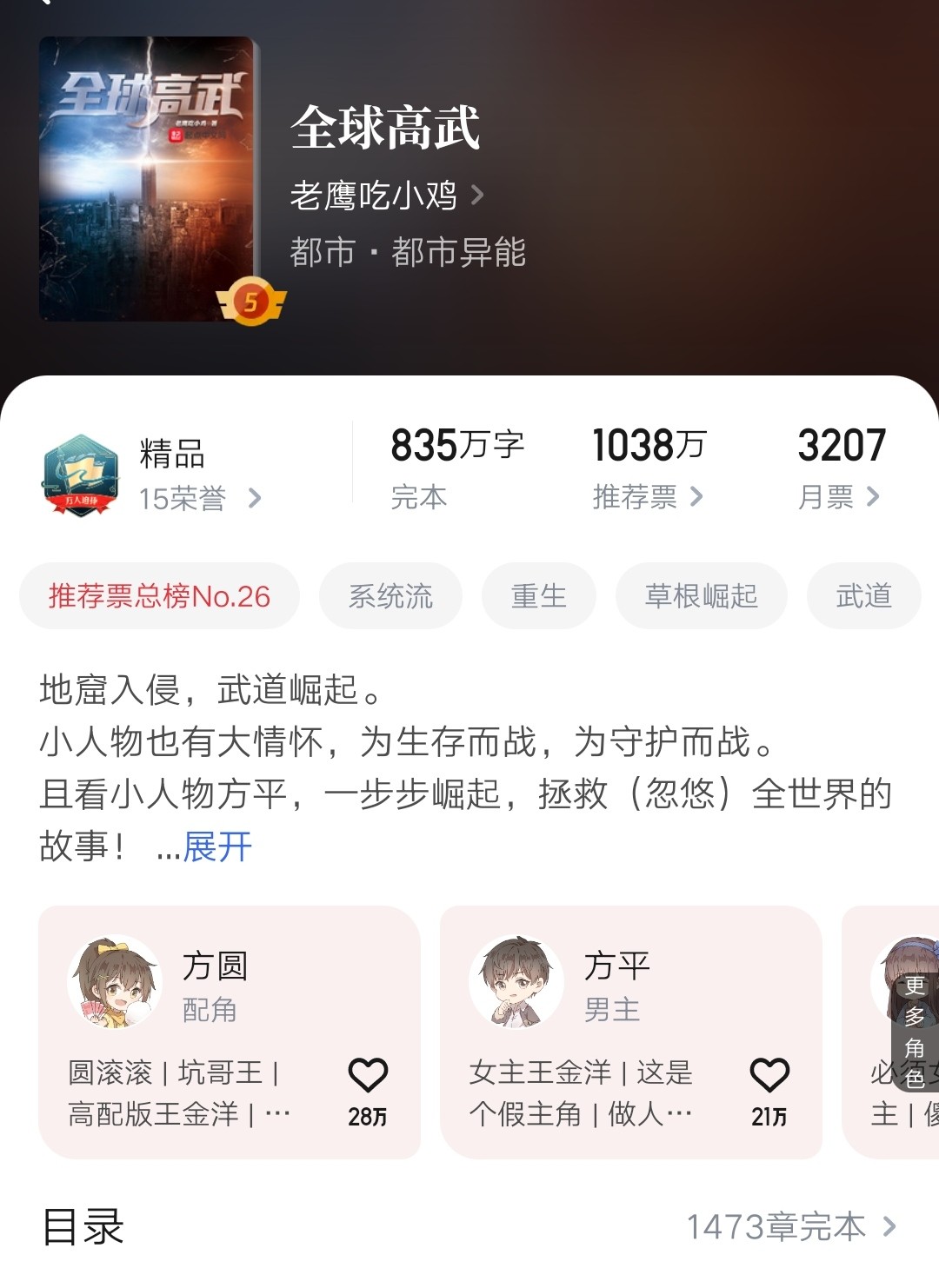
Task: Expand the synopsis with 展开
Action: click(217, 846)
